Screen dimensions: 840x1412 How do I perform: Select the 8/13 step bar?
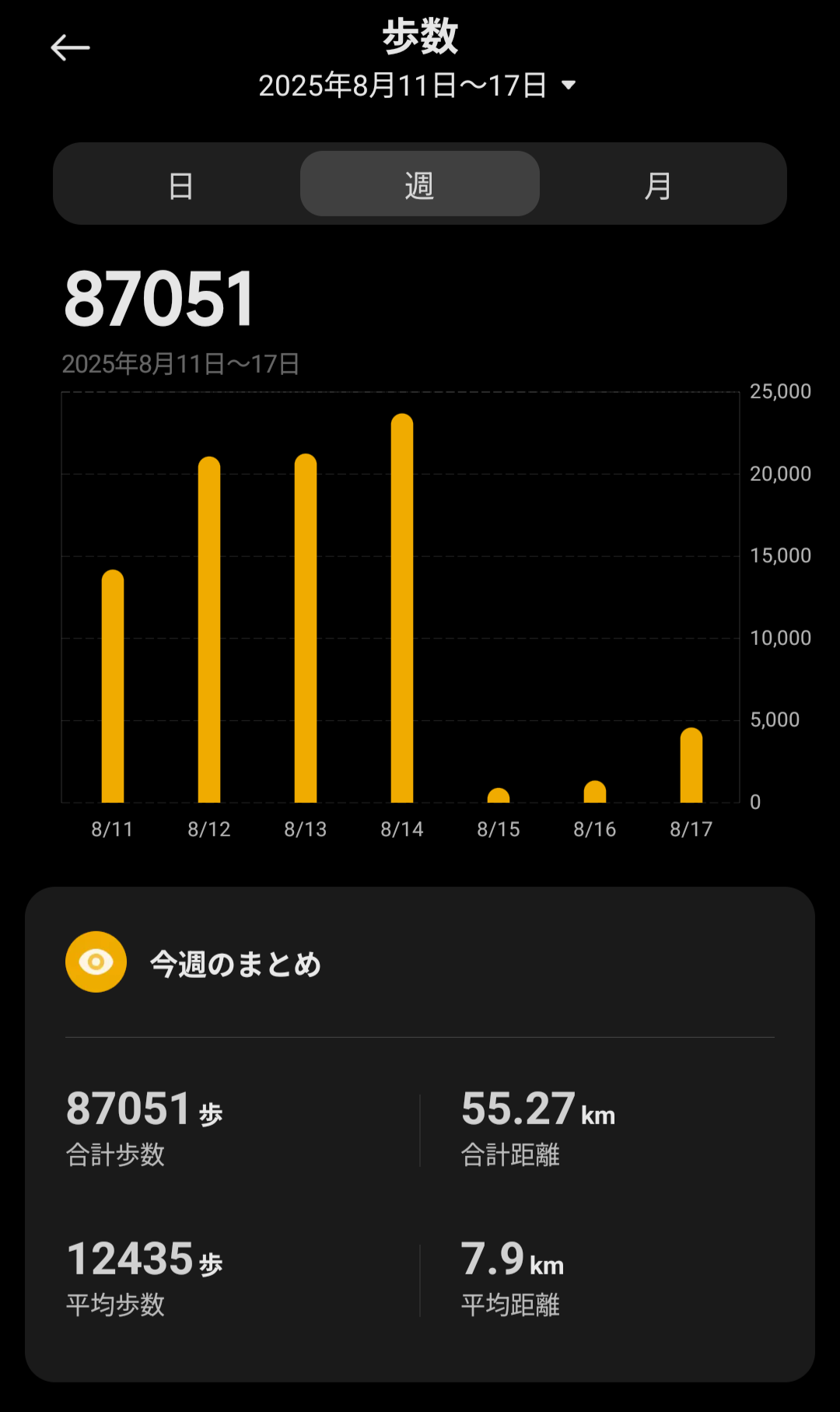click(306, 629)
